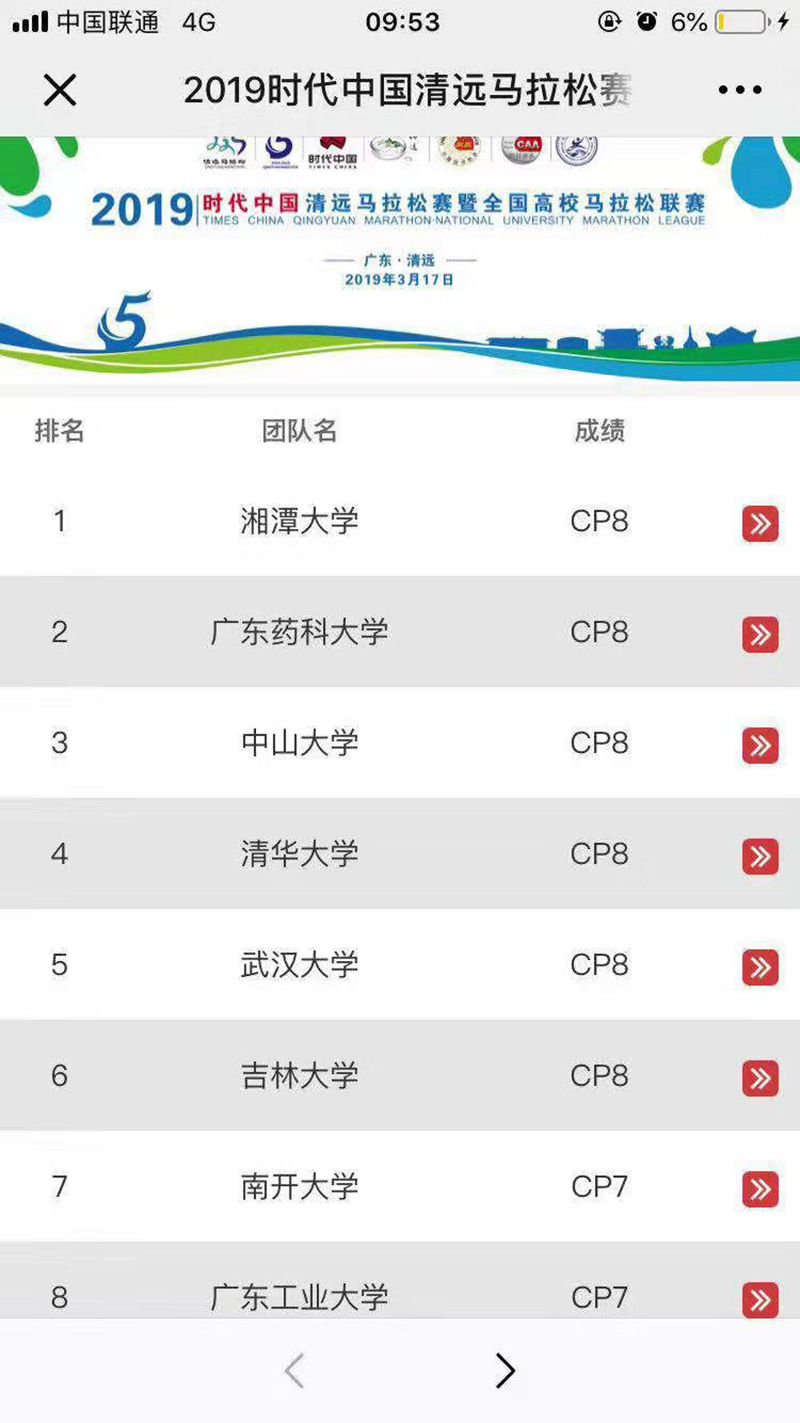
Task: Open the three-dot overflow menu
Action: point(740,91)
